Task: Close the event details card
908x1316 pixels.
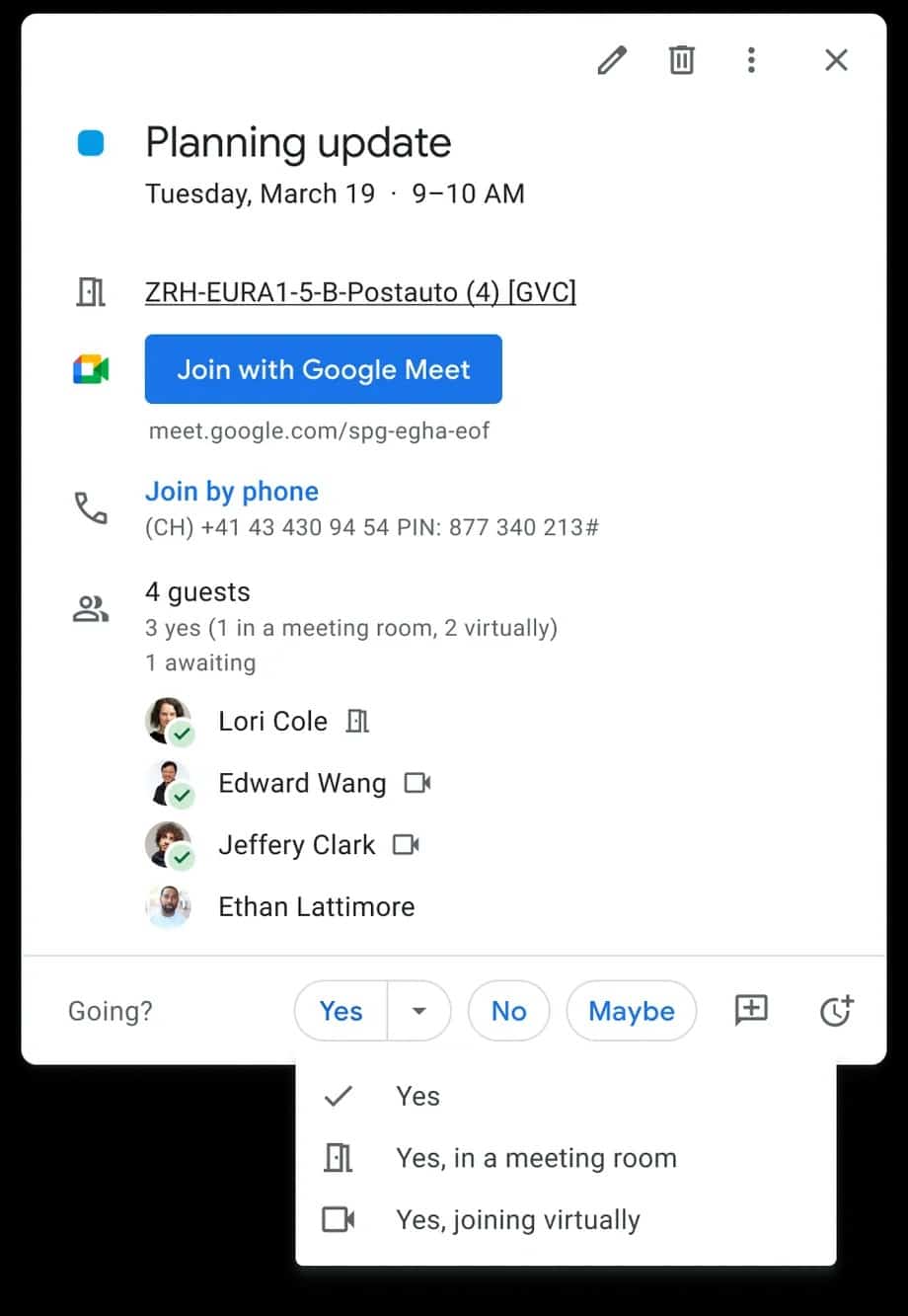Action: point(836,61)
